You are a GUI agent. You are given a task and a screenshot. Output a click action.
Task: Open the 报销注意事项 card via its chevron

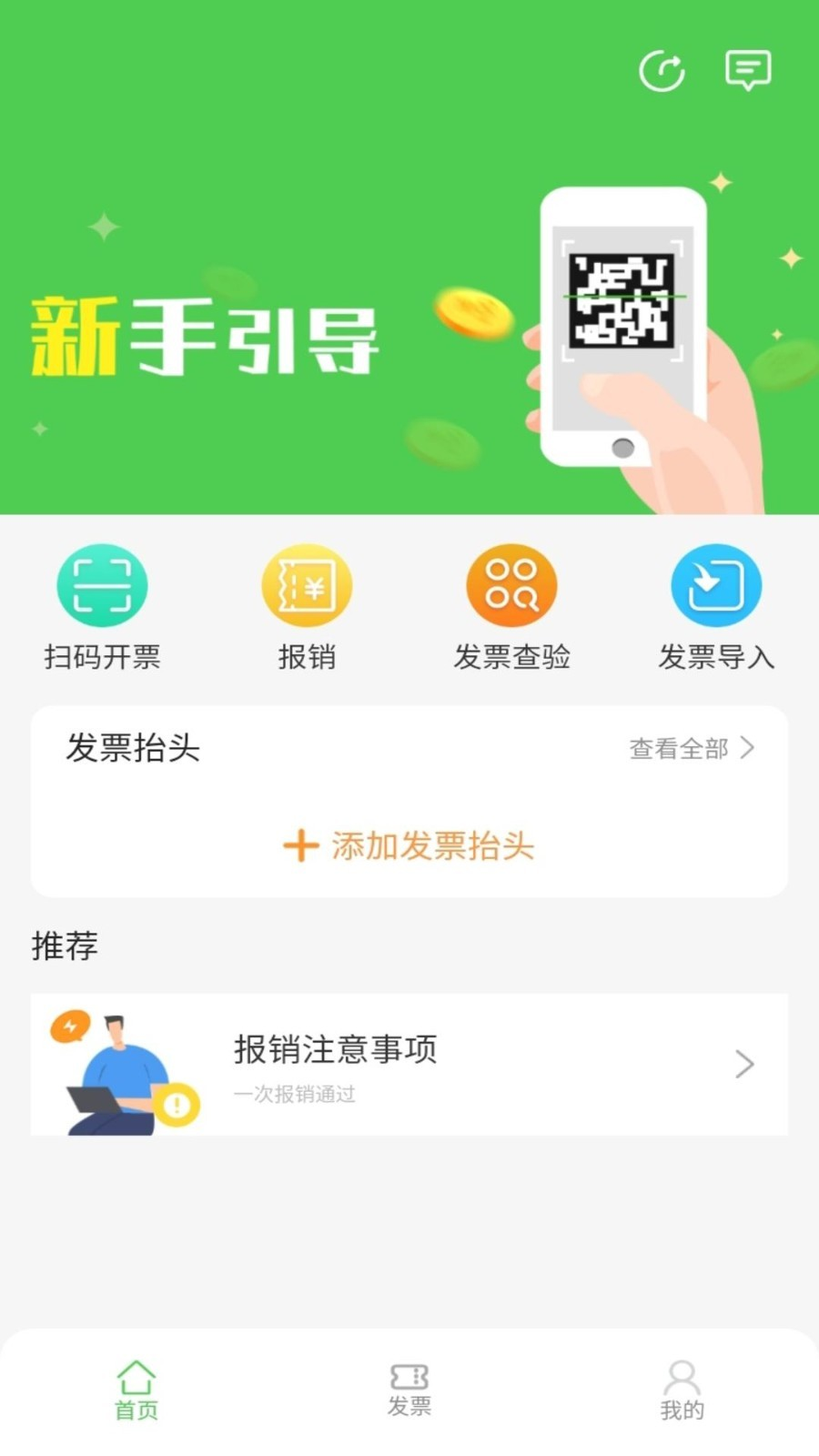746,1064
